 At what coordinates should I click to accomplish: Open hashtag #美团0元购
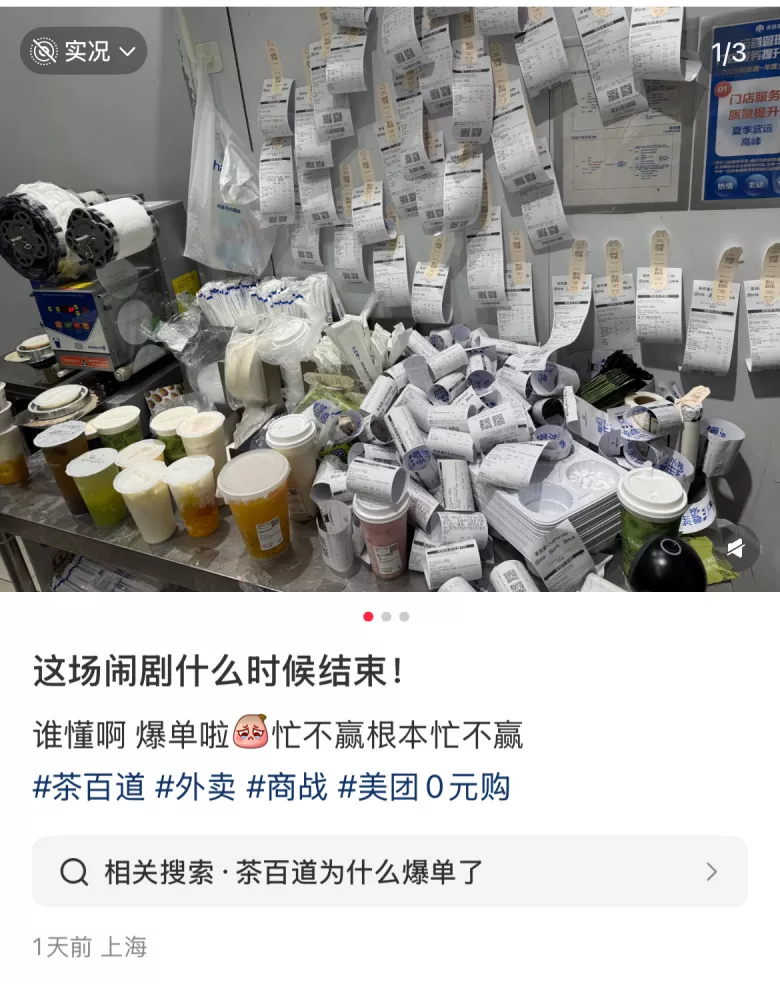[x=423, y=787]
